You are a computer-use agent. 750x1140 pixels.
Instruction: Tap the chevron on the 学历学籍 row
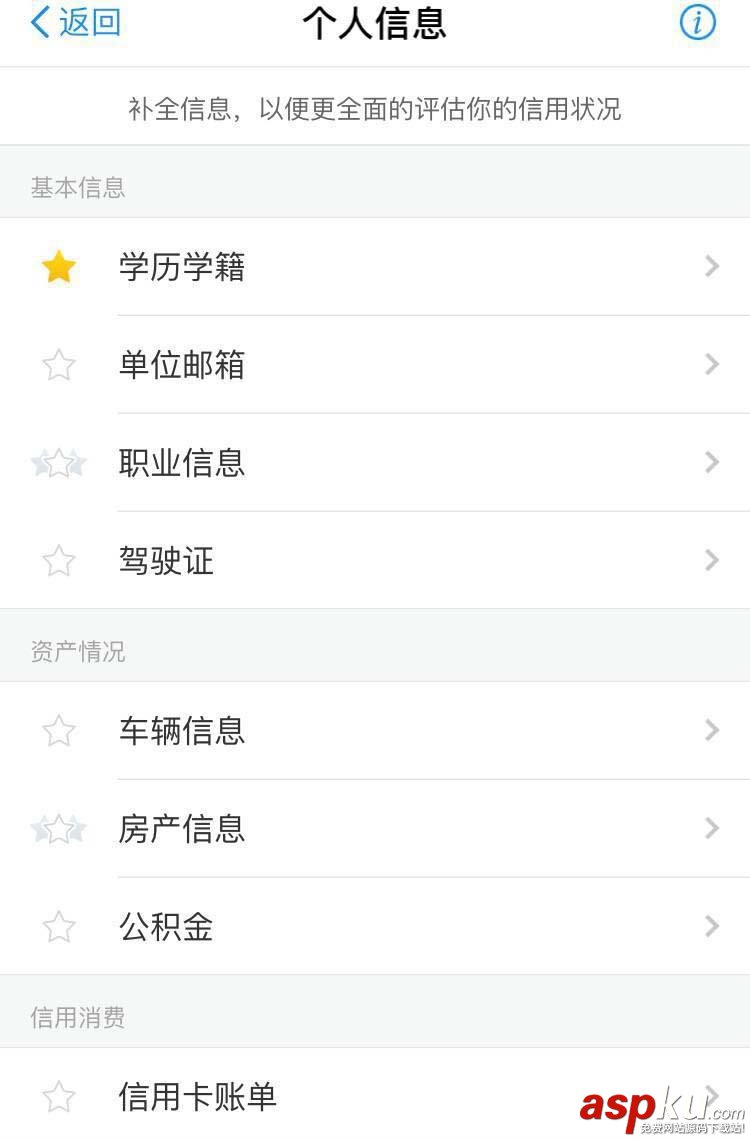pyautogui.click(x=712, y=266)
